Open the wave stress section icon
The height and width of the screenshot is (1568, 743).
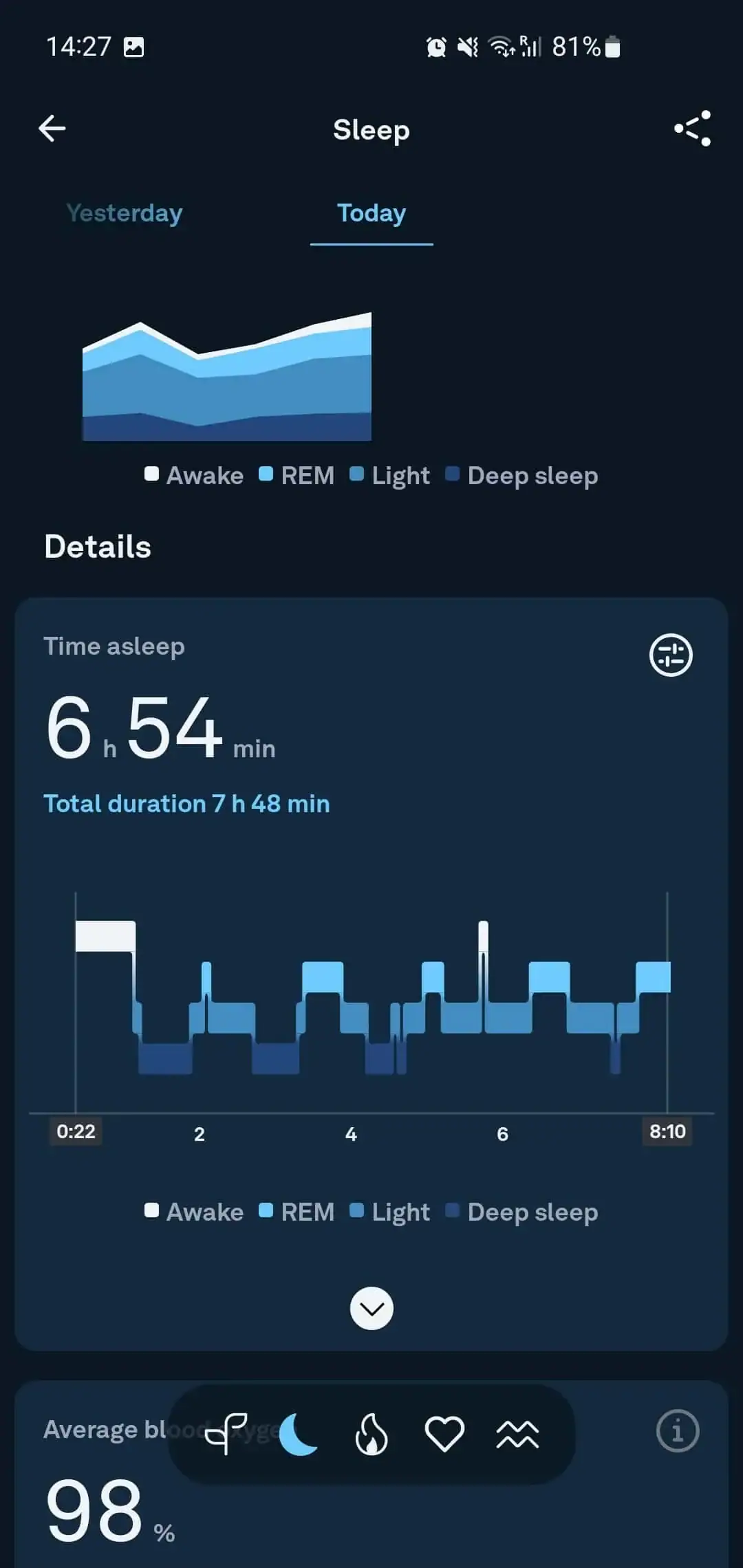click(517, 1434)
